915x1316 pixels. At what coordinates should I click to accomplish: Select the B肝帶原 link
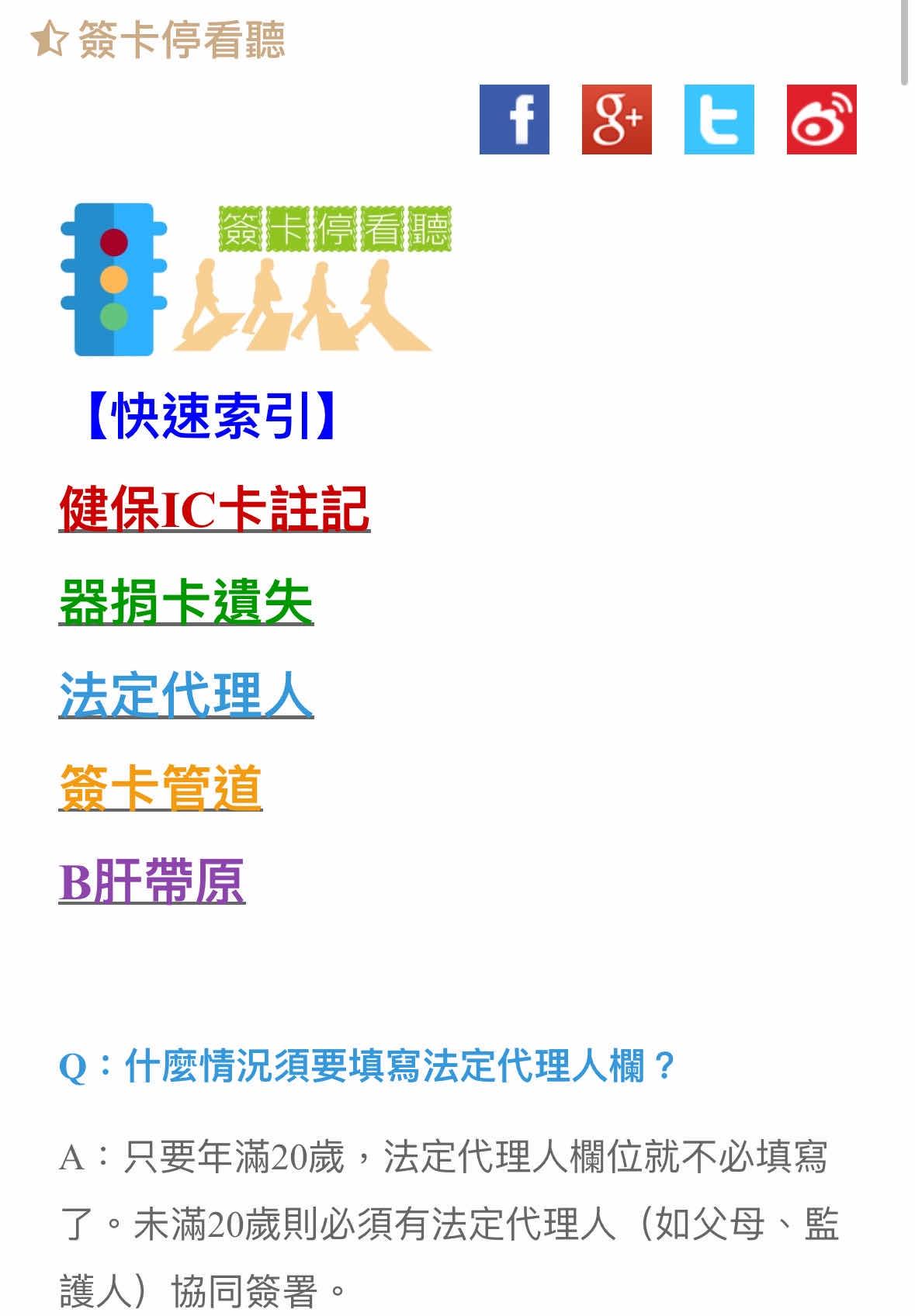pos(151,881)
